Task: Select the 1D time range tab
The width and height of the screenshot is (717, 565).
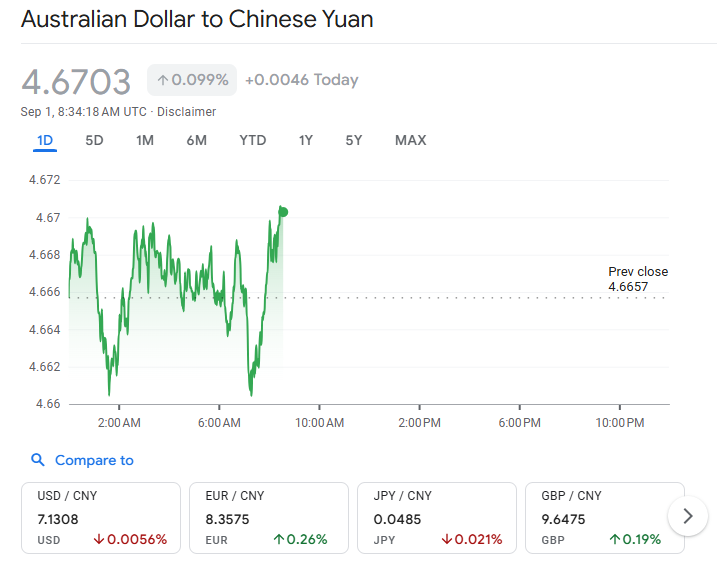Action: 44,140
